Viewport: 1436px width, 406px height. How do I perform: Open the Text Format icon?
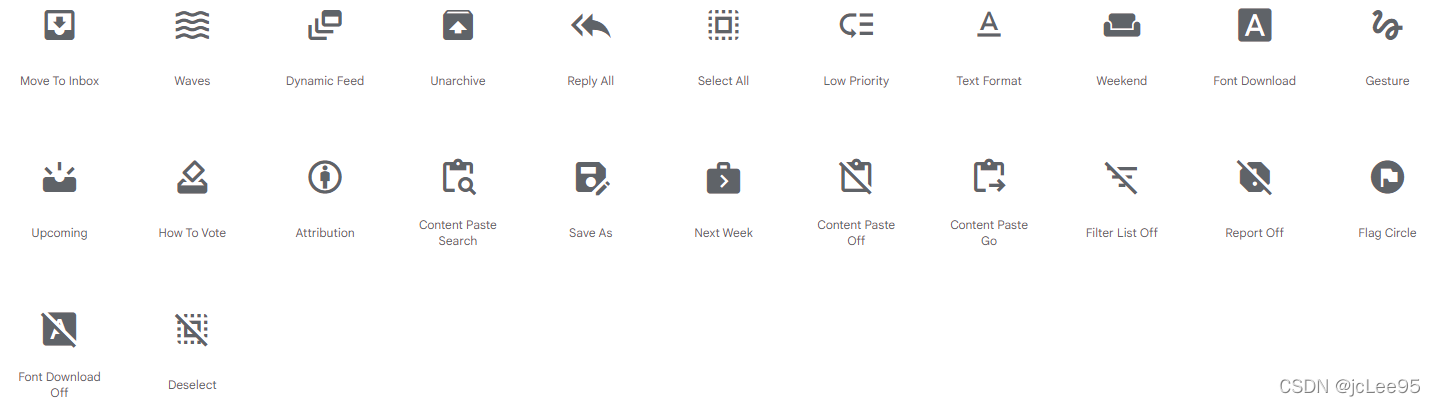click(989, 26)
